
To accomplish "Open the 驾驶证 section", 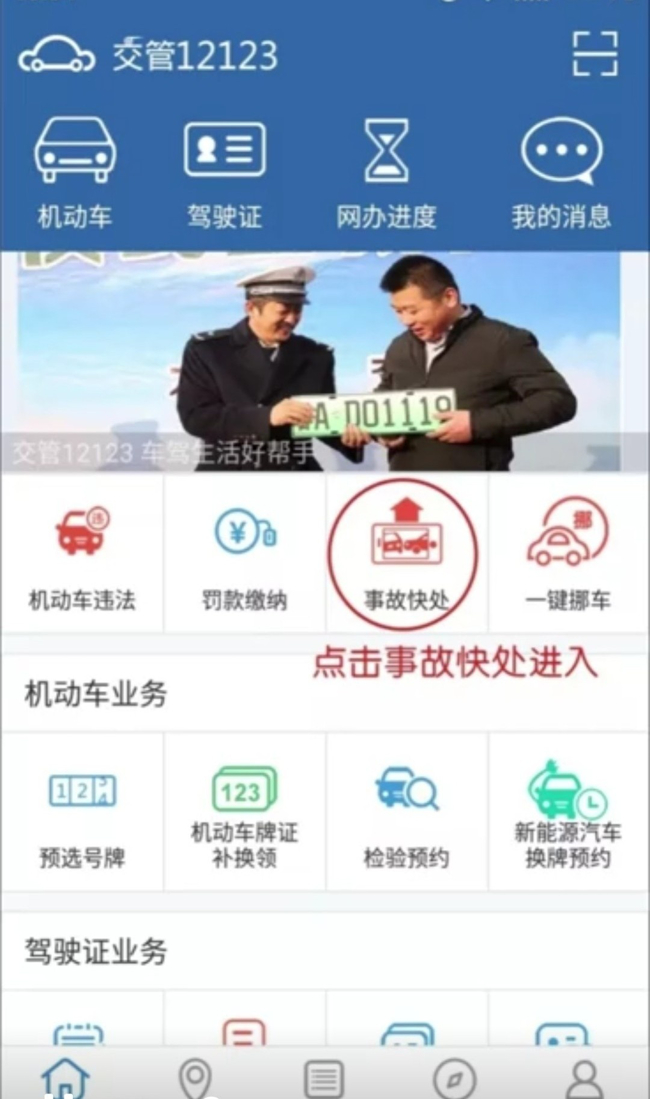I will [224, 170].
